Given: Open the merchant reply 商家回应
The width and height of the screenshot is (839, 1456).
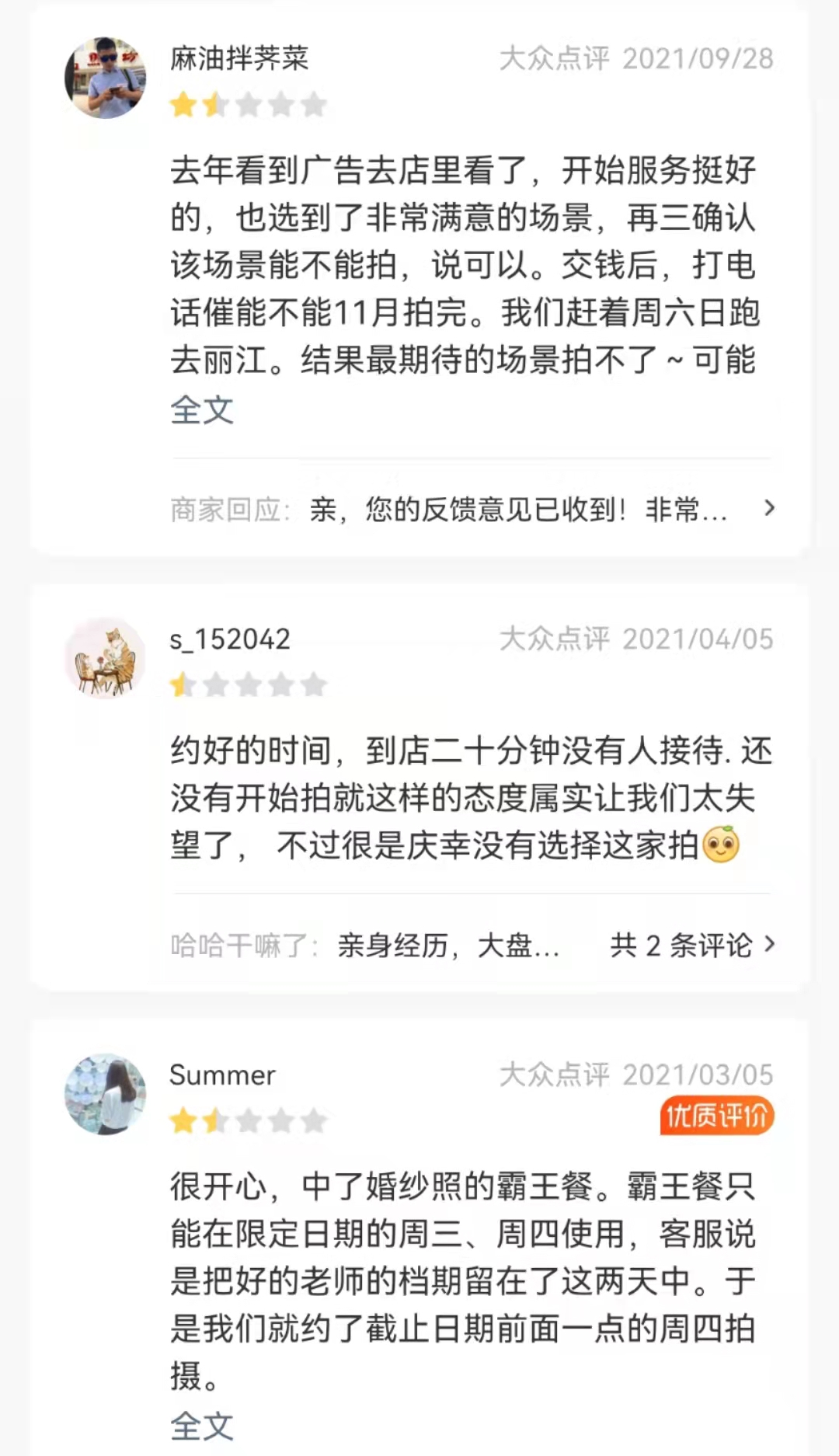Looking at the screenshot, I should 472,510.
